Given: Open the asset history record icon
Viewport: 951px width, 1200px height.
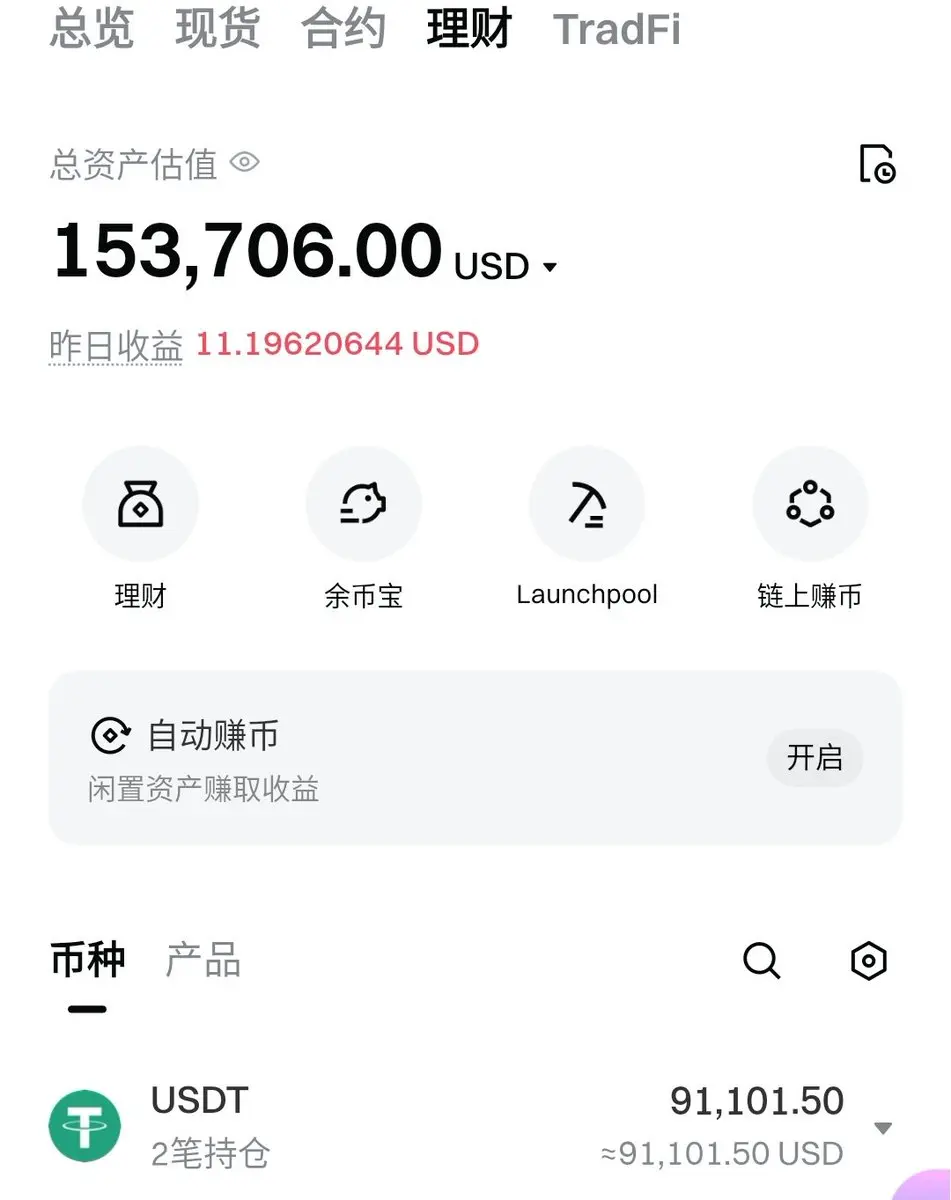Looking at the screenshot, I should click(877, 164).
